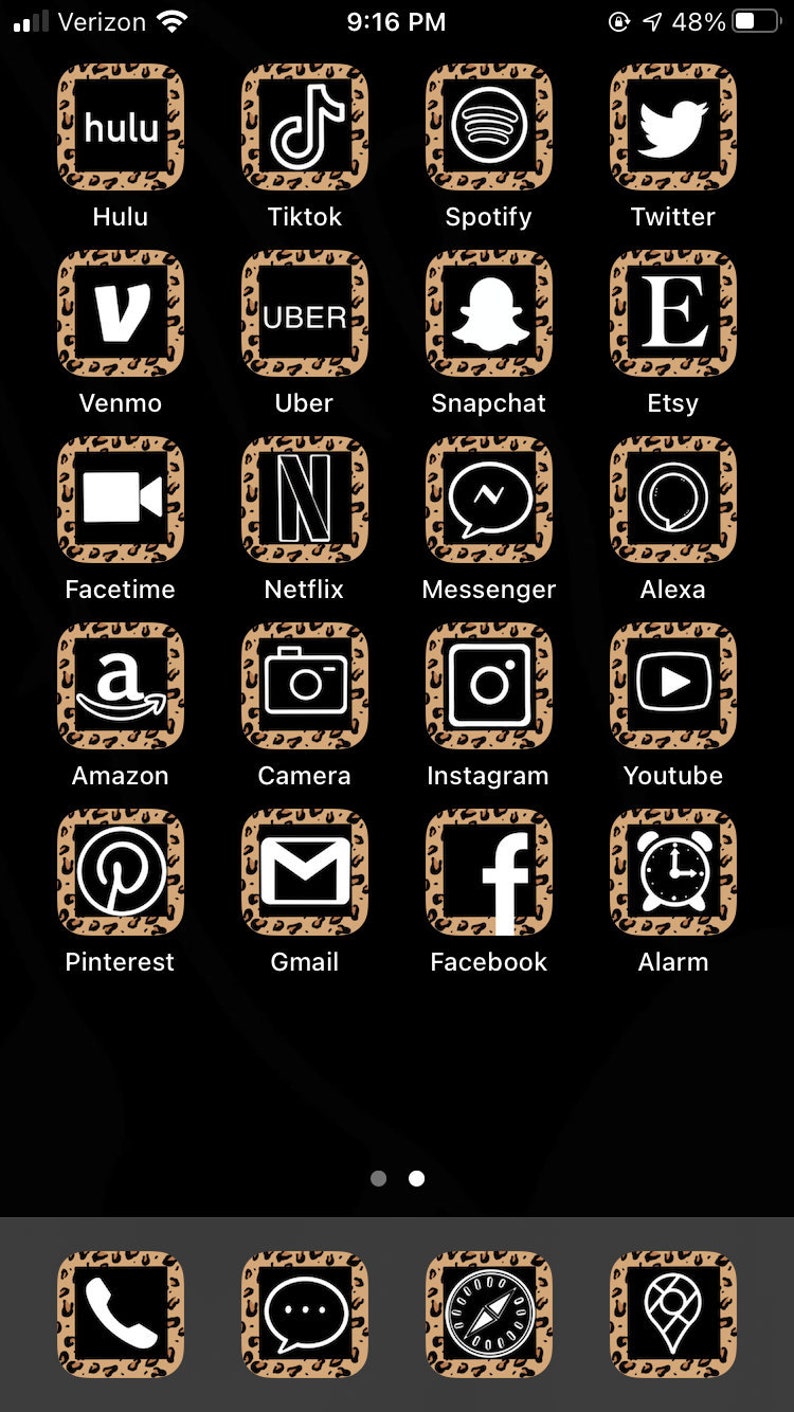Launch Tiktok from the home screen
Screen dimensions: 794x1412
[x=304, y=127]
